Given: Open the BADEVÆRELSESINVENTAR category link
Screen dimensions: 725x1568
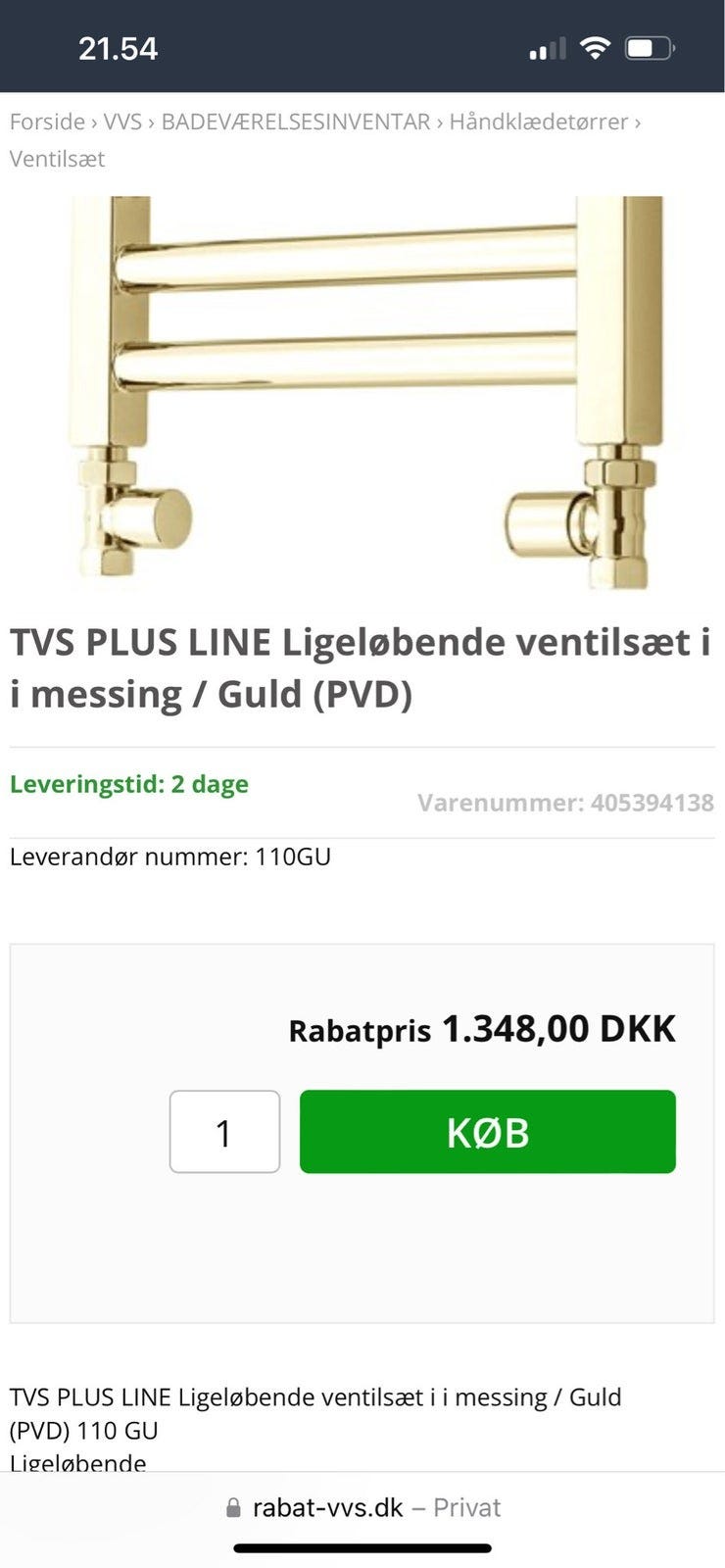Looking at the screenshot, I should (x=296, y=122).
